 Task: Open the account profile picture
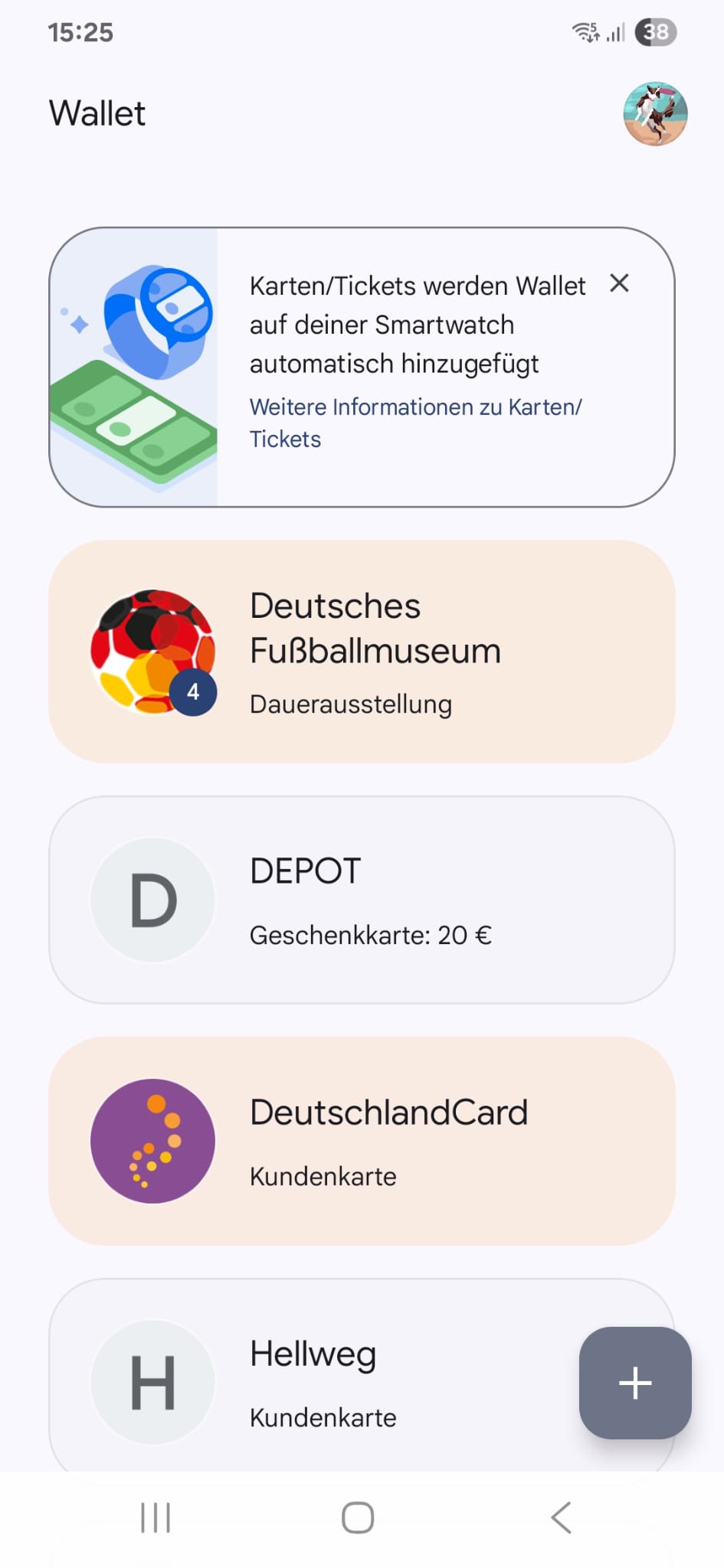click(655, 114)
